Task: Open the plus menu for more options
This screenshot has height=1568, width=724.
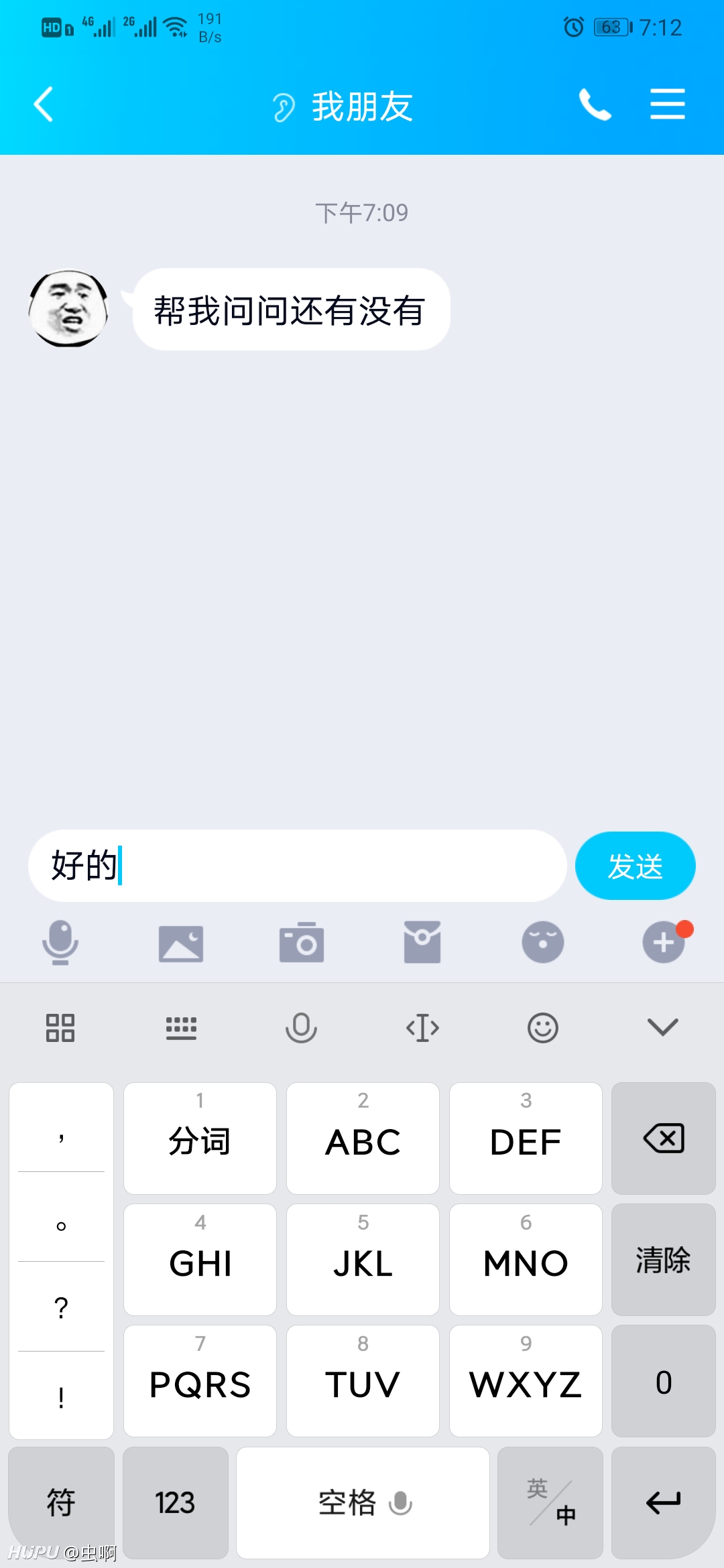Action: [664, 942]
